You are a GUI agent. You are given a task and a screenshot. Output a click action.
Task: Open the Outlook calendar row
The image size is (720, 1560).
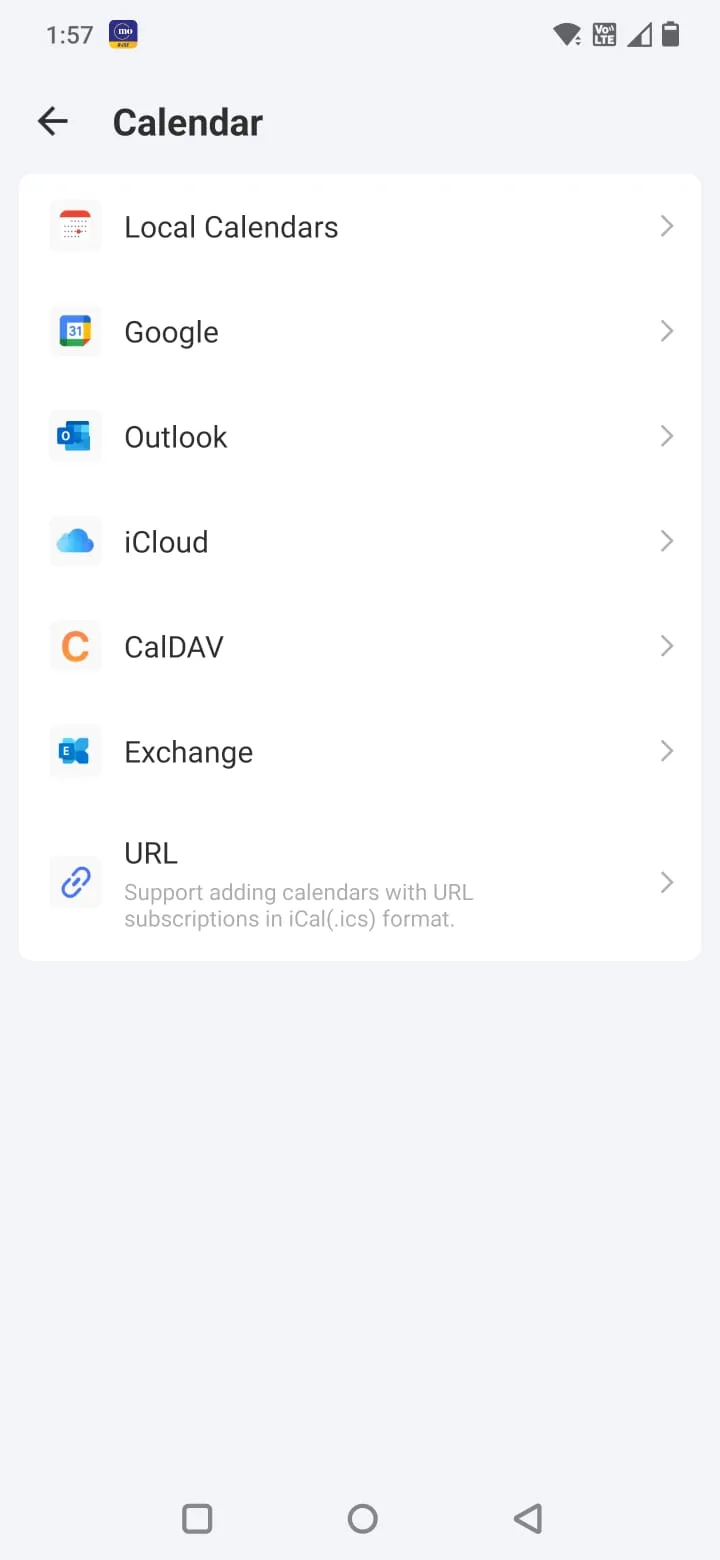point(360,437)
